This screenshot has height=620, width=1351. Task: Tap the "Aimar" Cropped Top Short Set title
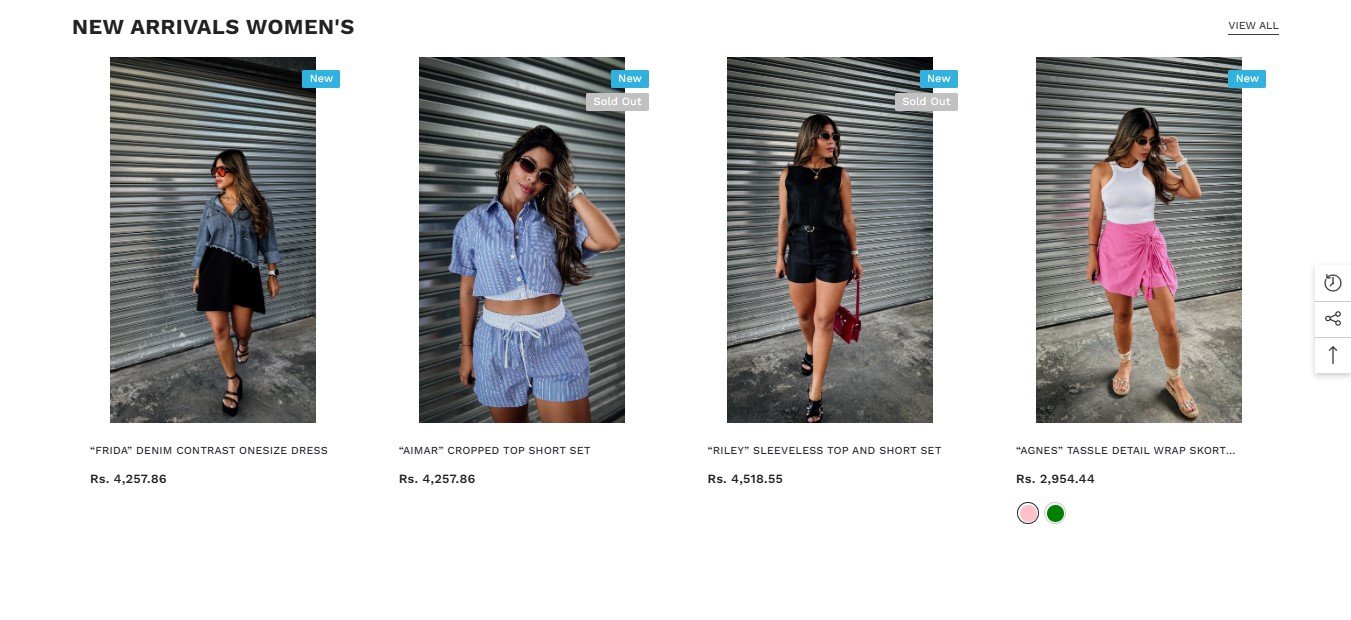494,451
